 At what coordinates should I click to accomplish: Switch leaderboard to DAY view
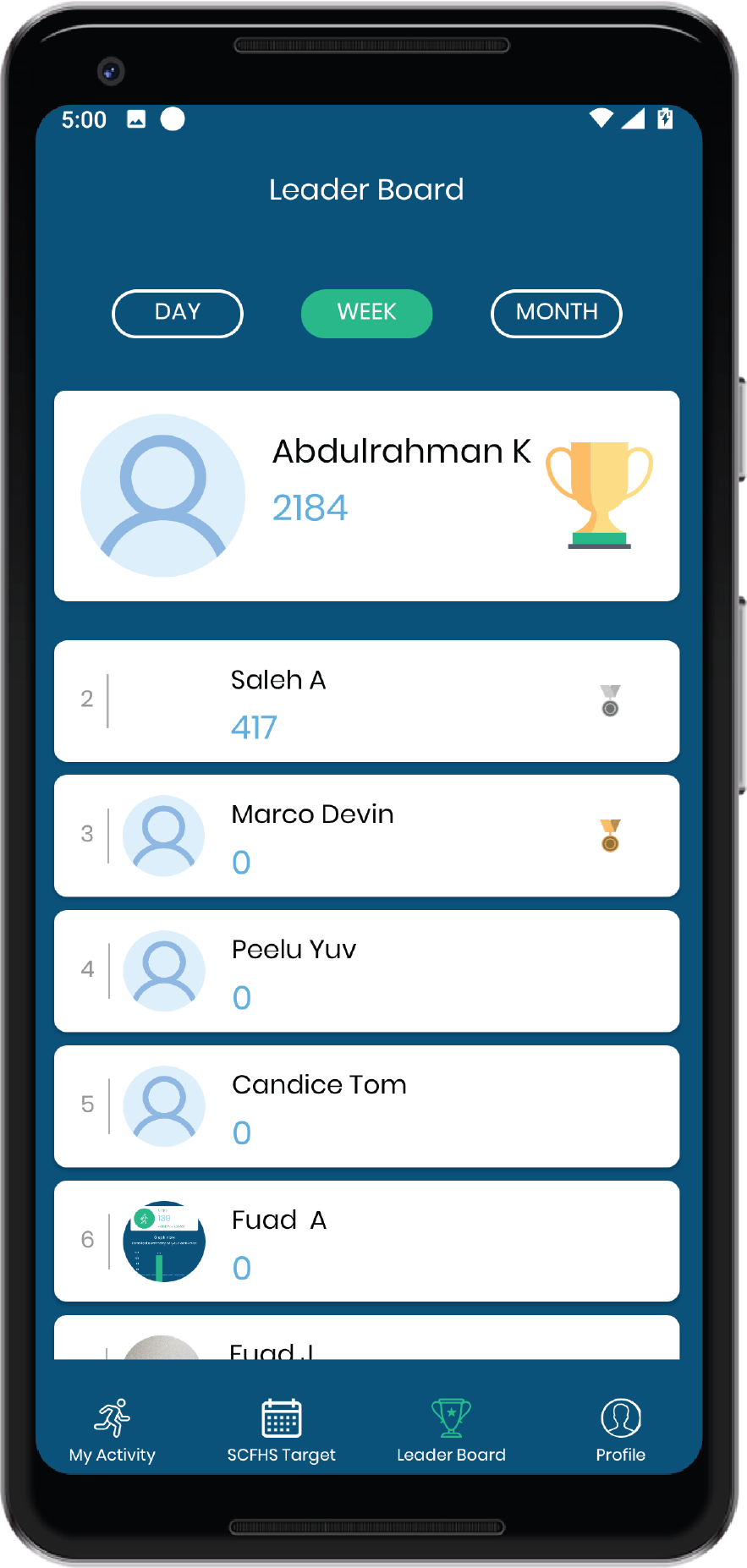pyautogui.click(x=178, y=313)
